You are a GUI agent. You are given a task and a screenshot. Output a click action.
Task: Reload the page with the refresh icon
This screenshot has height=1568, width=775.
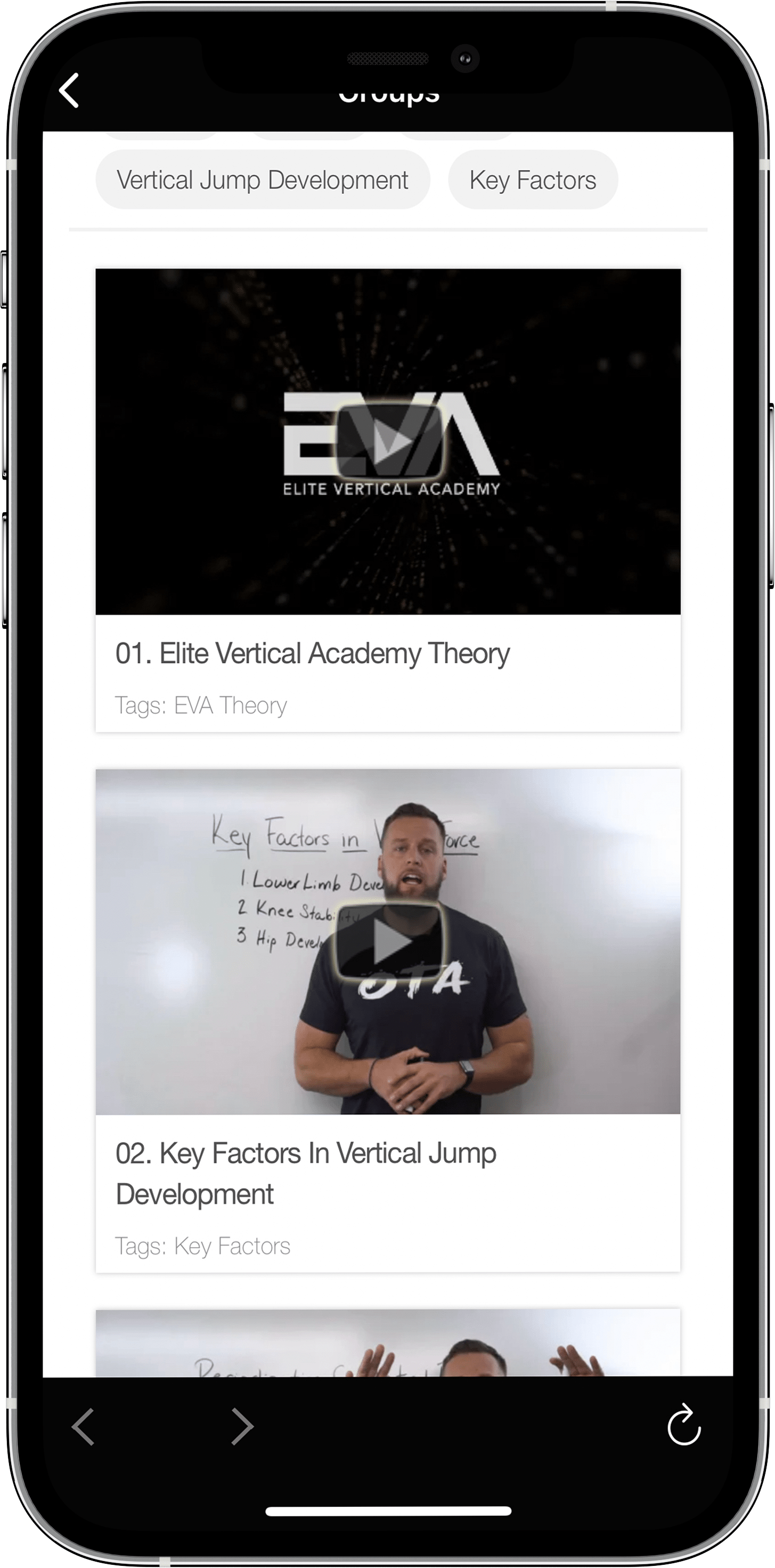[684, 1425]
